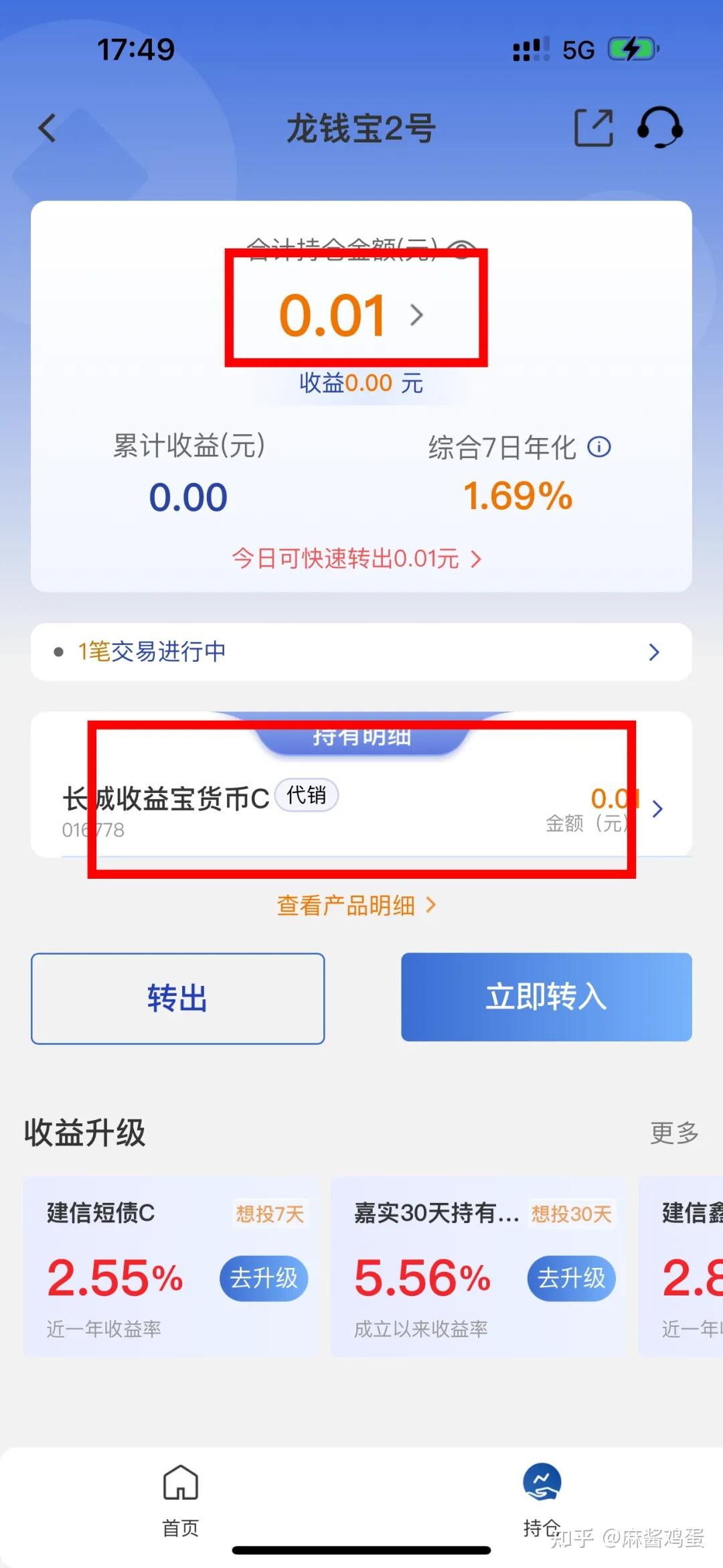Tap 立即转入 to deposit funds

point(546,997)
